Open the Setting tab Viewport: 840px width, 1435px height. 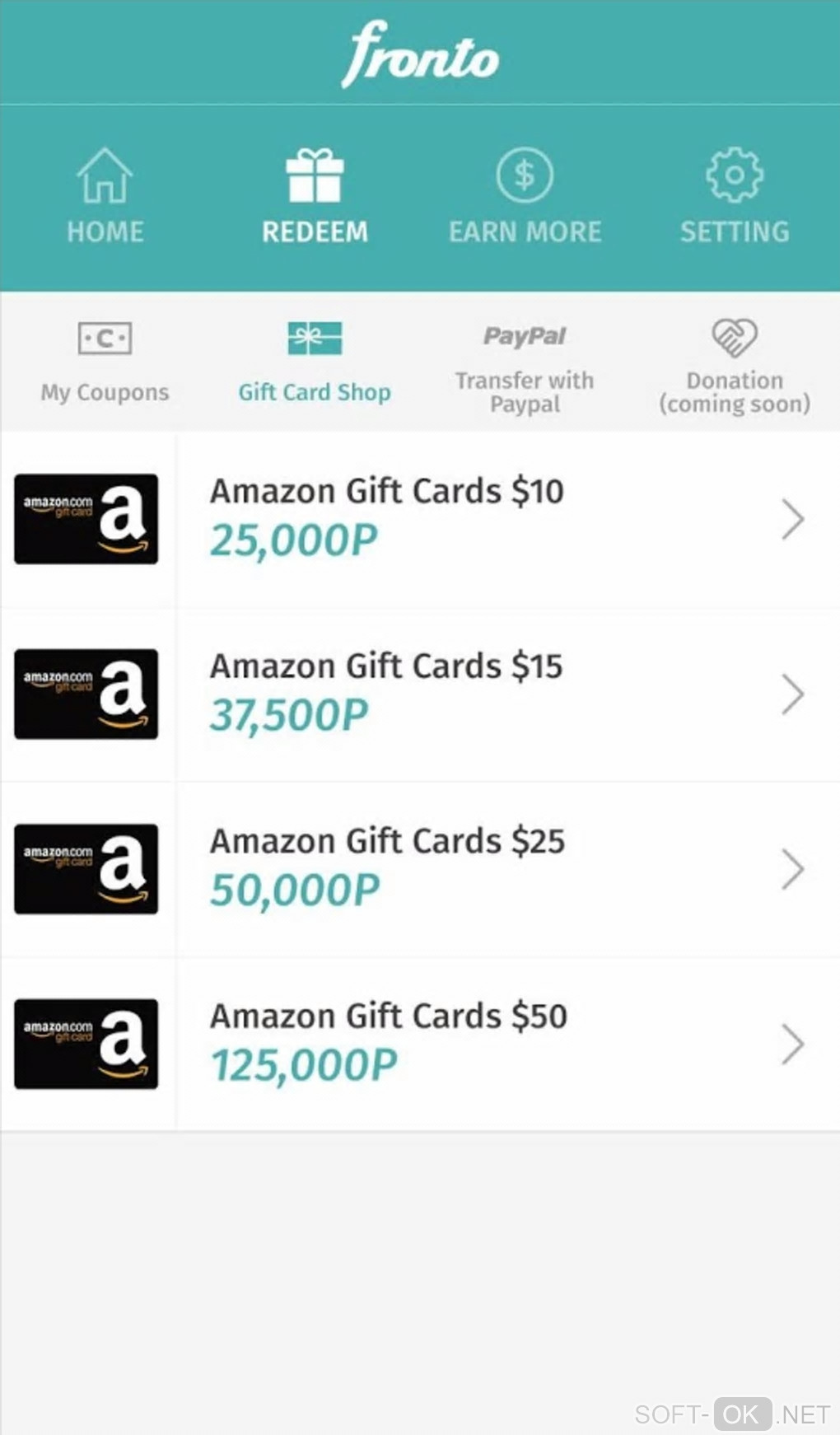[x=735, y=196]
